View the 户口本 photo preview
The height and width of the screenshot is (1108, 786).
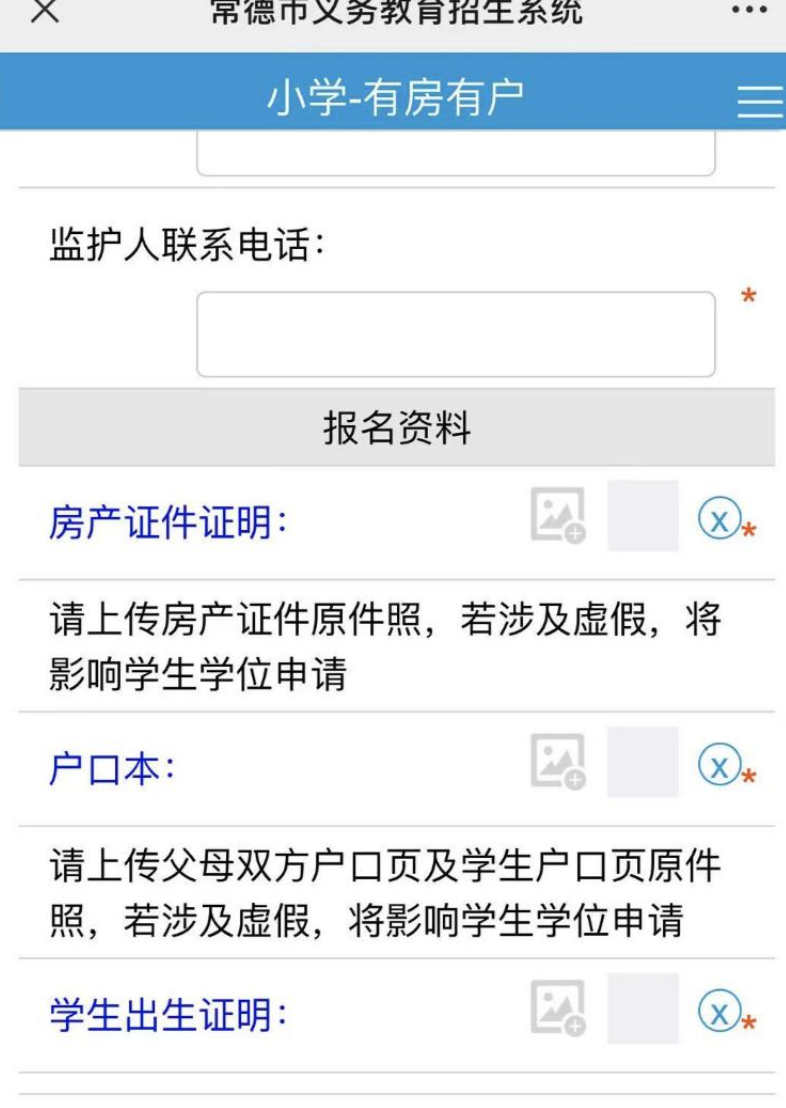[x=643, y=762]
